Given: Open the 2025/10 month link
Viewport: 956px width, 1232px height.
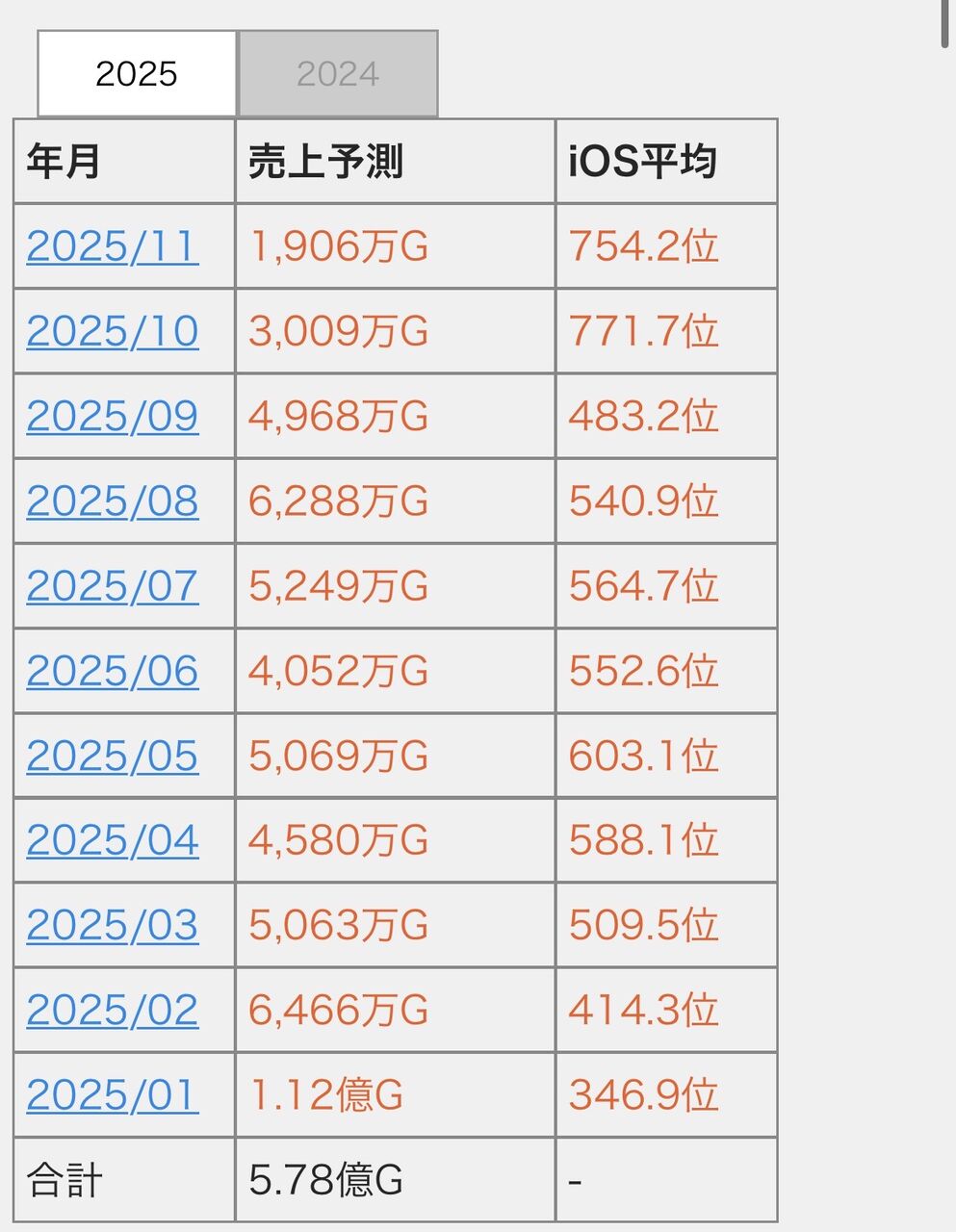Looking at the screenshot, I should coord(113,331).
